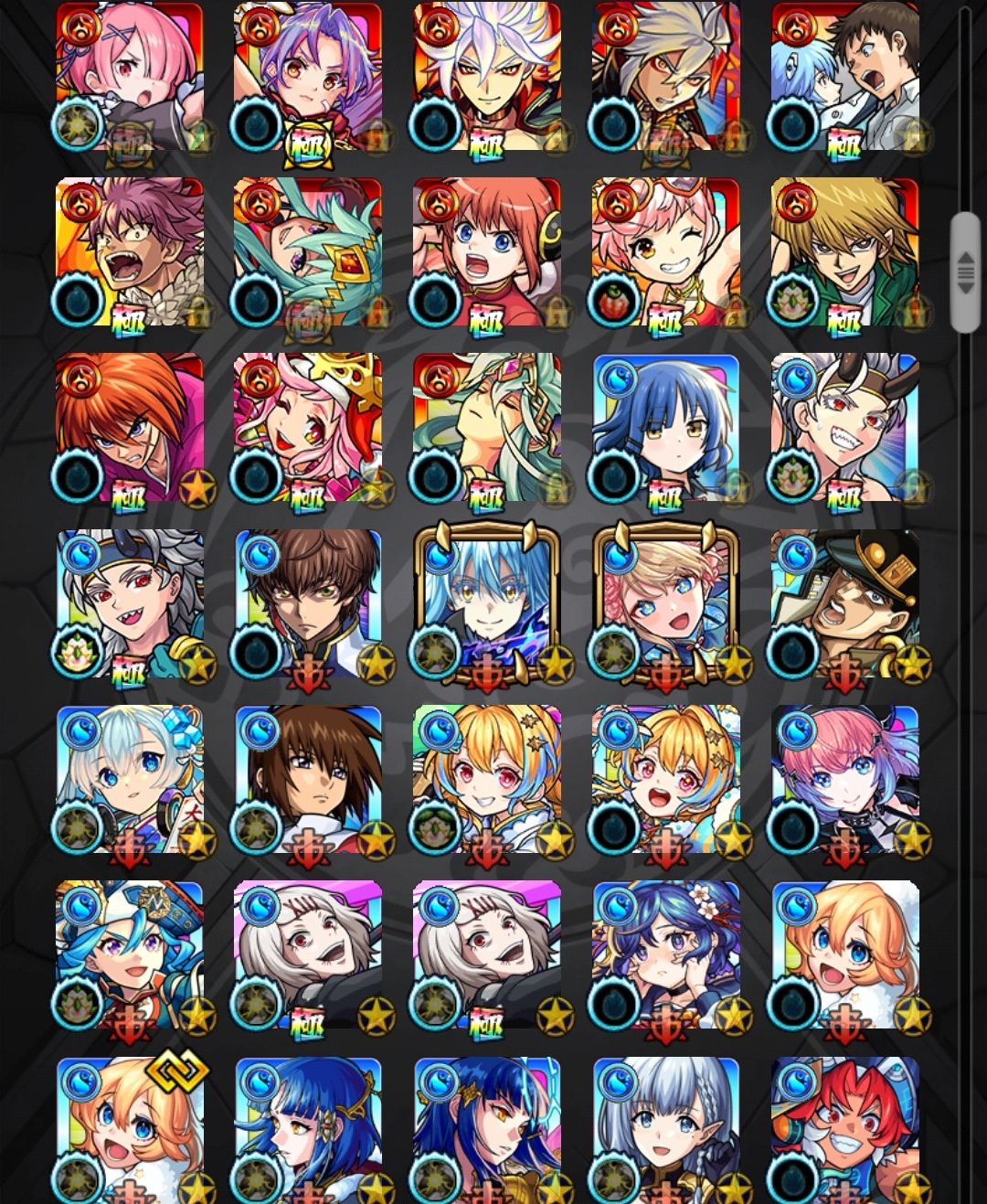This screenshot has width=987, height=1204.
Task: Pick the orange-haired girl with gold chain-link badge
Action: tap(130, 1130)
